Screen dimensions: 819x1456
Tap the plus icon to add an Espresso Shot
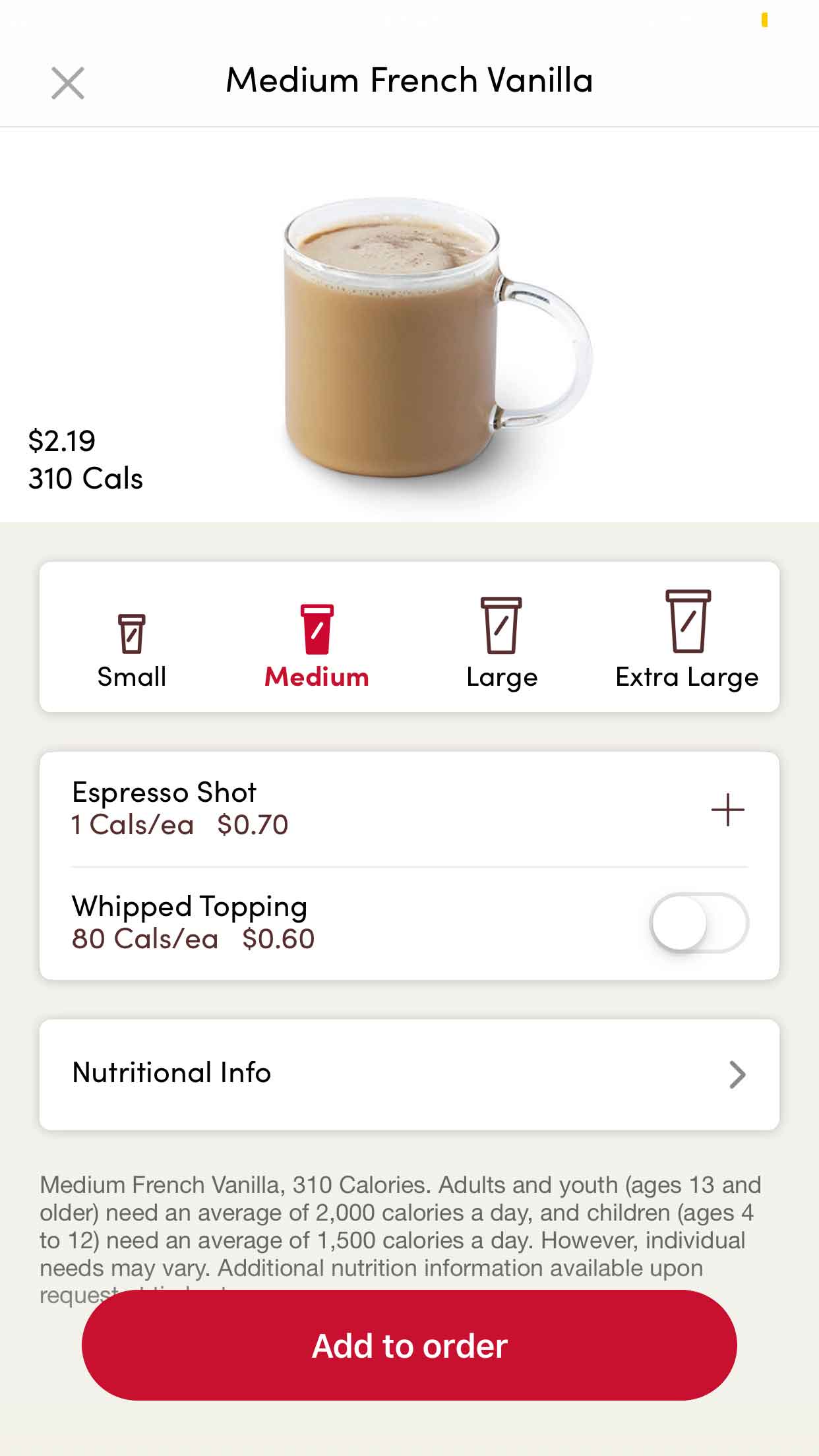coord(727,810)
